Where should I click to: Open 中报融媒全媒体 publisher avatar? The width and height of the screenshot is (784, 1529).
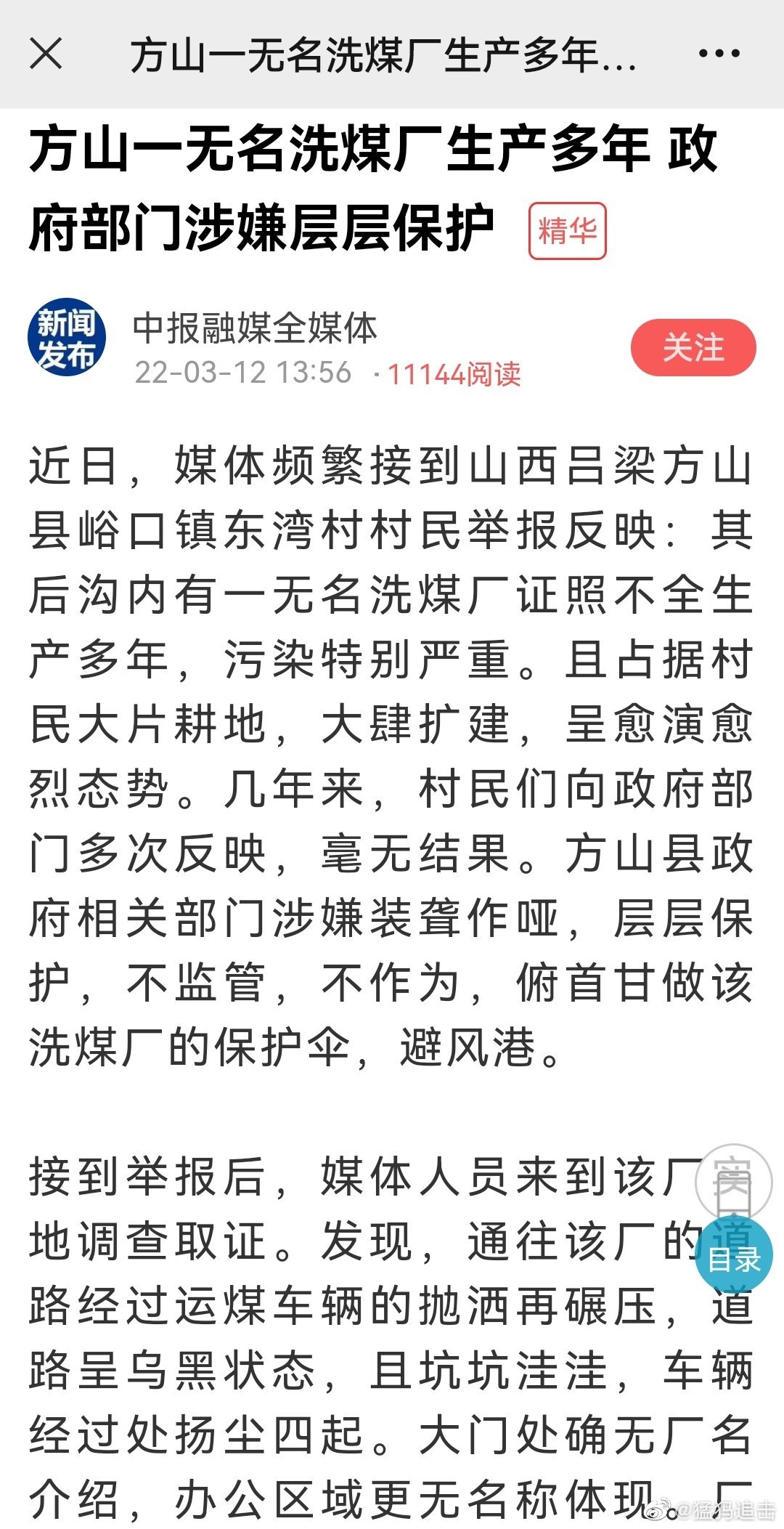pyautogui.click(x=67, y=337)
